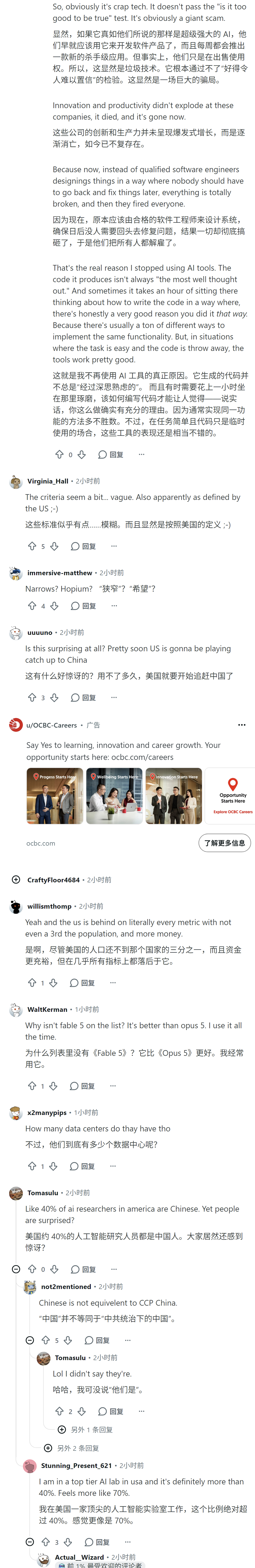Viewport: 255px width, 1568px height.
Task: Collapse Tomasulu's comment thread
Action: click(x=16, y=1269)
